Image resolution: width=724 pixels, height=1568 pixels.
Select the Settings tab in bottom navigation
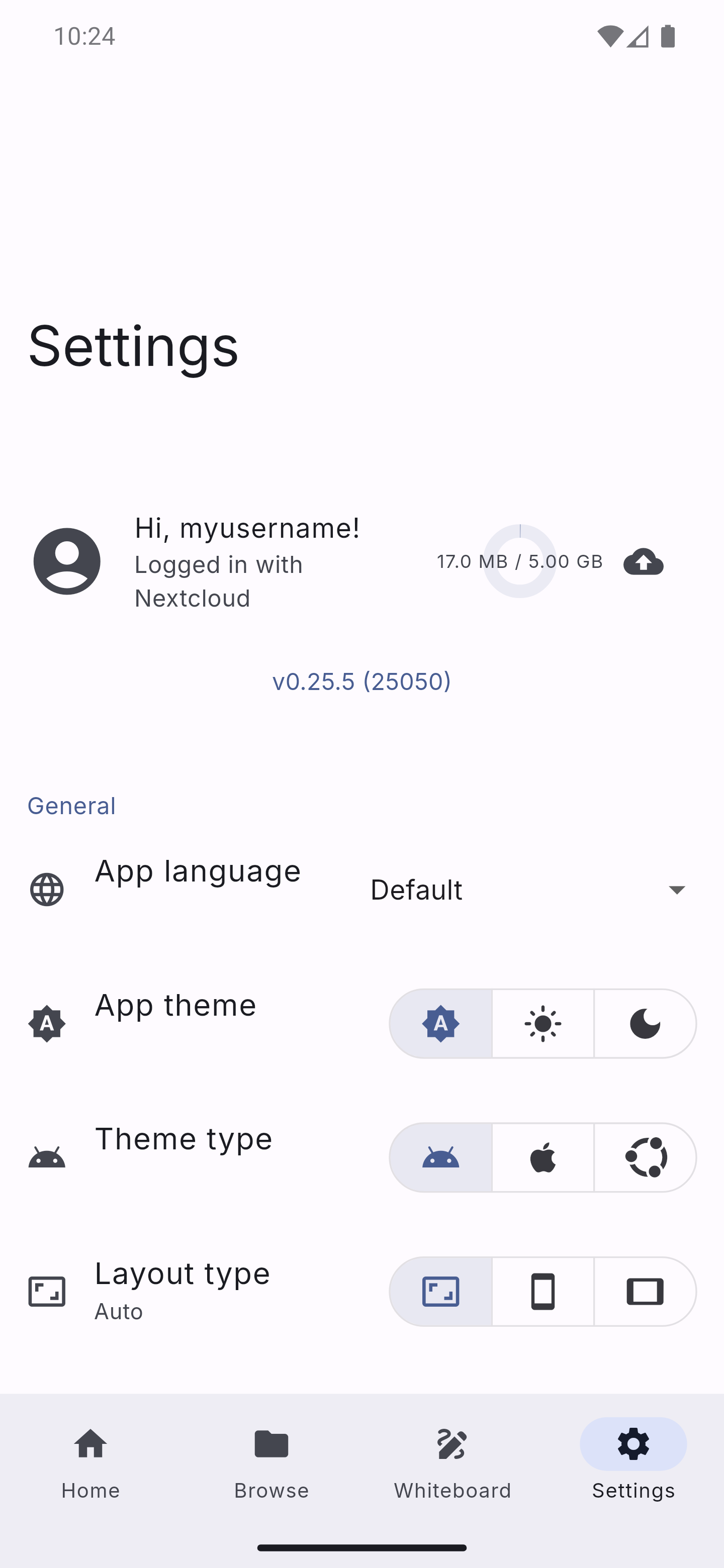point(633,1462)
